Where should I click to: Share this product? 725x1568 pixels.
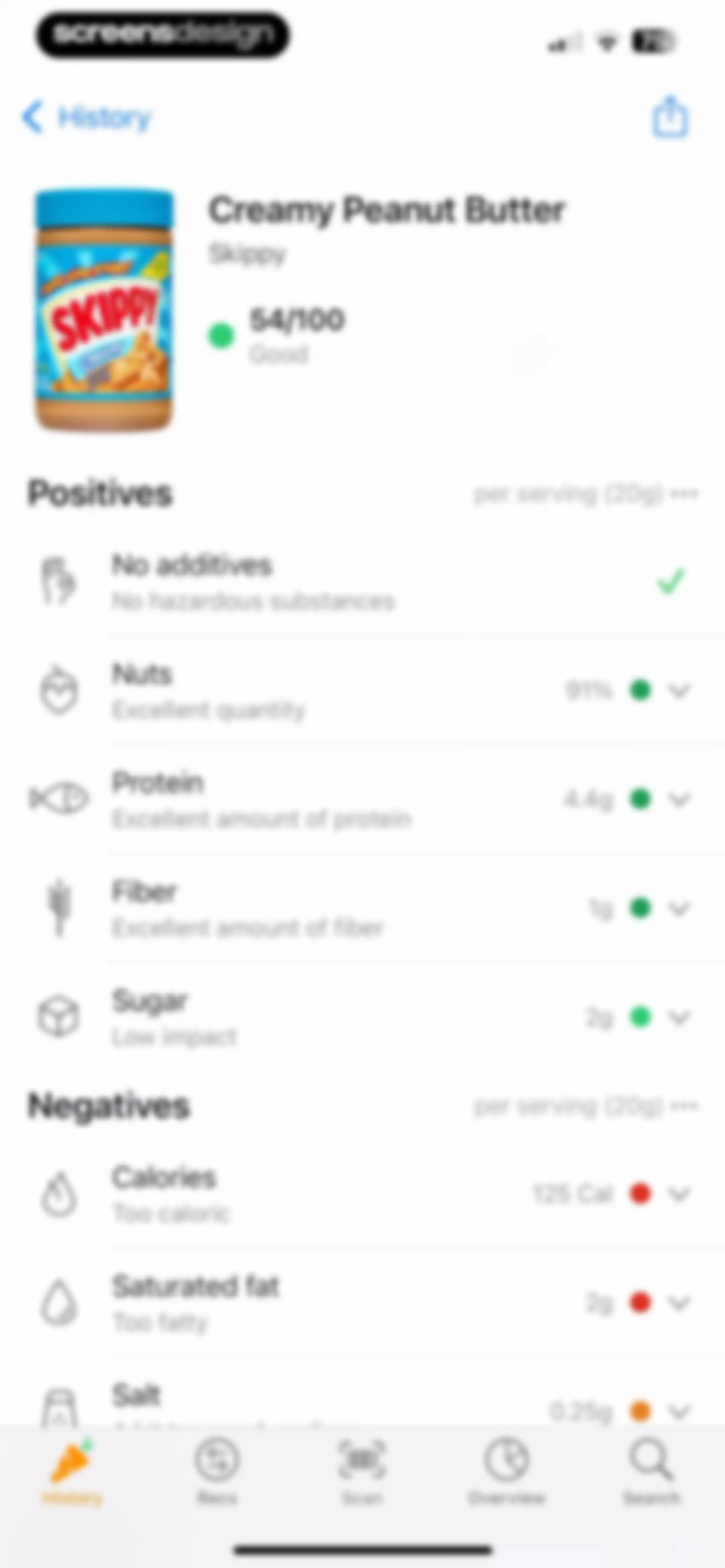point(670,116)
